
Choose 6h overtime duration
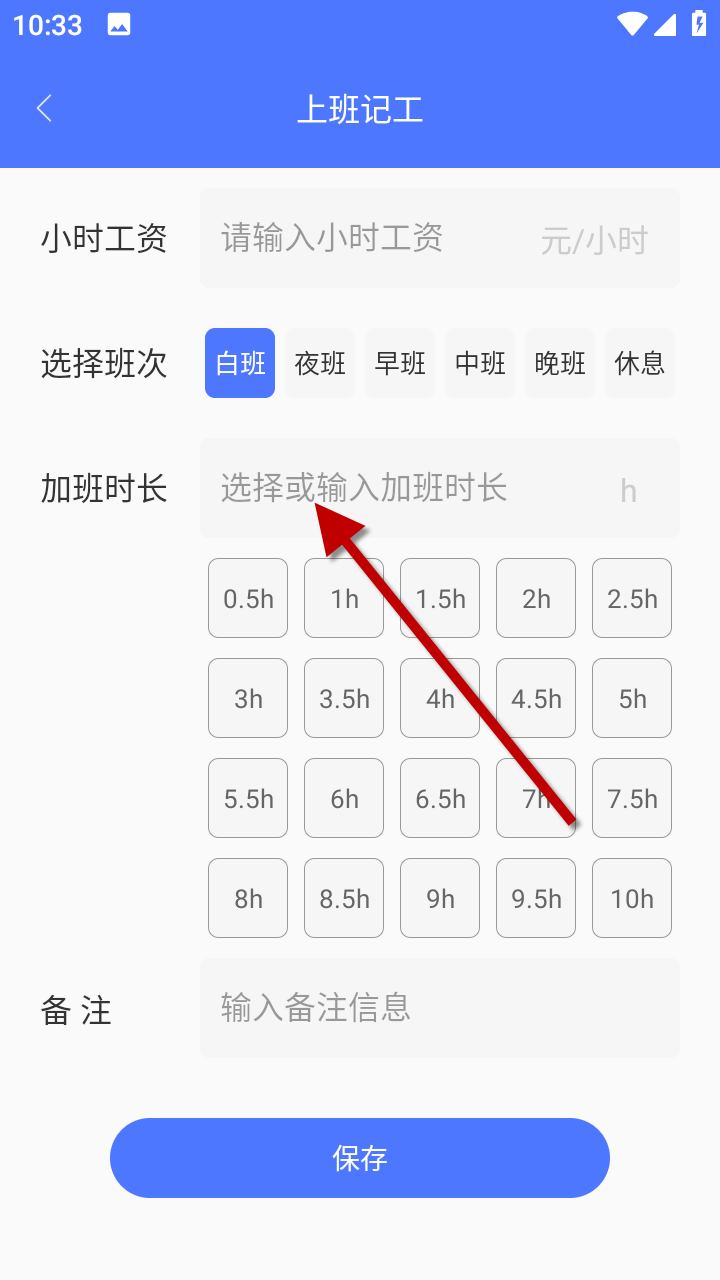click(x=344, y=798)
